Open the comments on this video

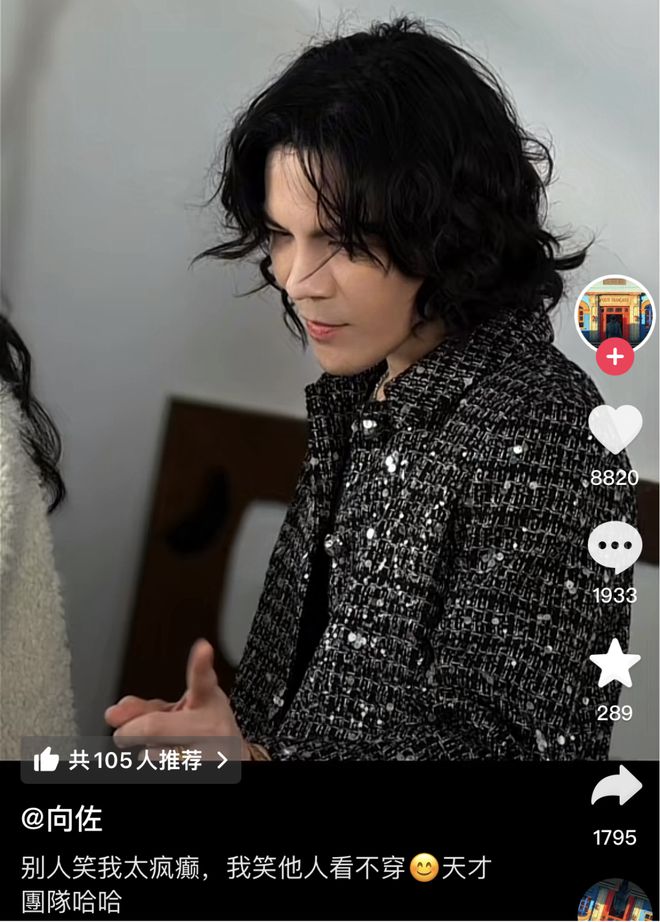point(614,547)
